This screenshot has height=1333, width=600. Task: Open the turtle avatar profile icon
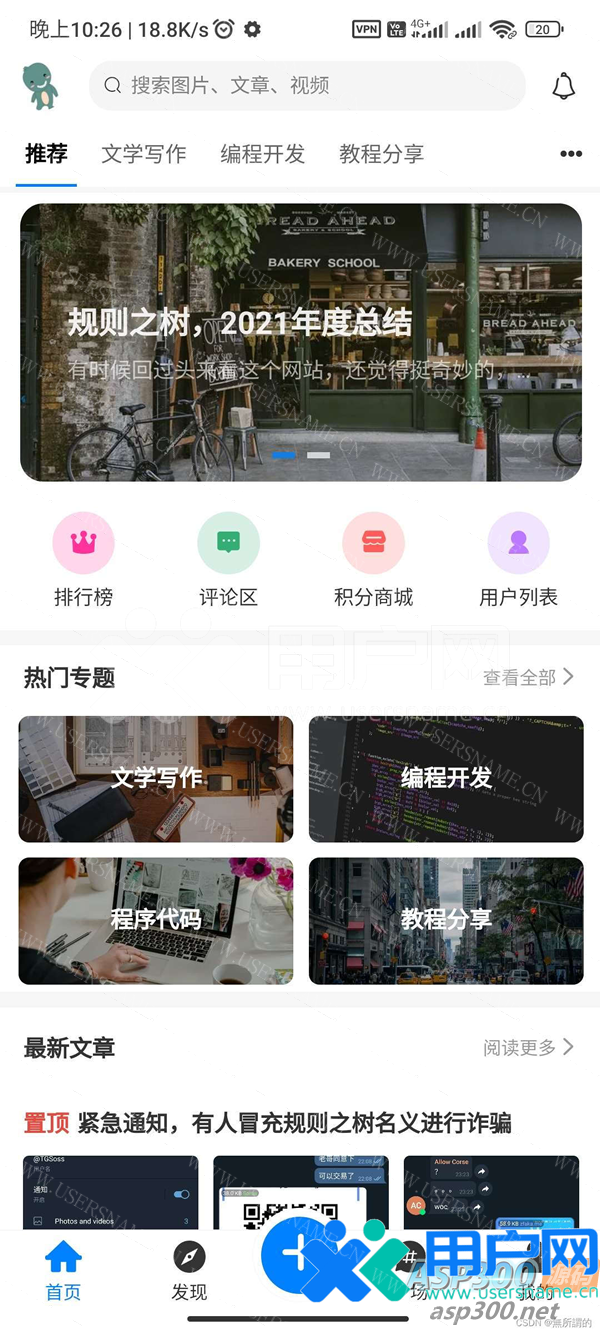tap(41, 86)
